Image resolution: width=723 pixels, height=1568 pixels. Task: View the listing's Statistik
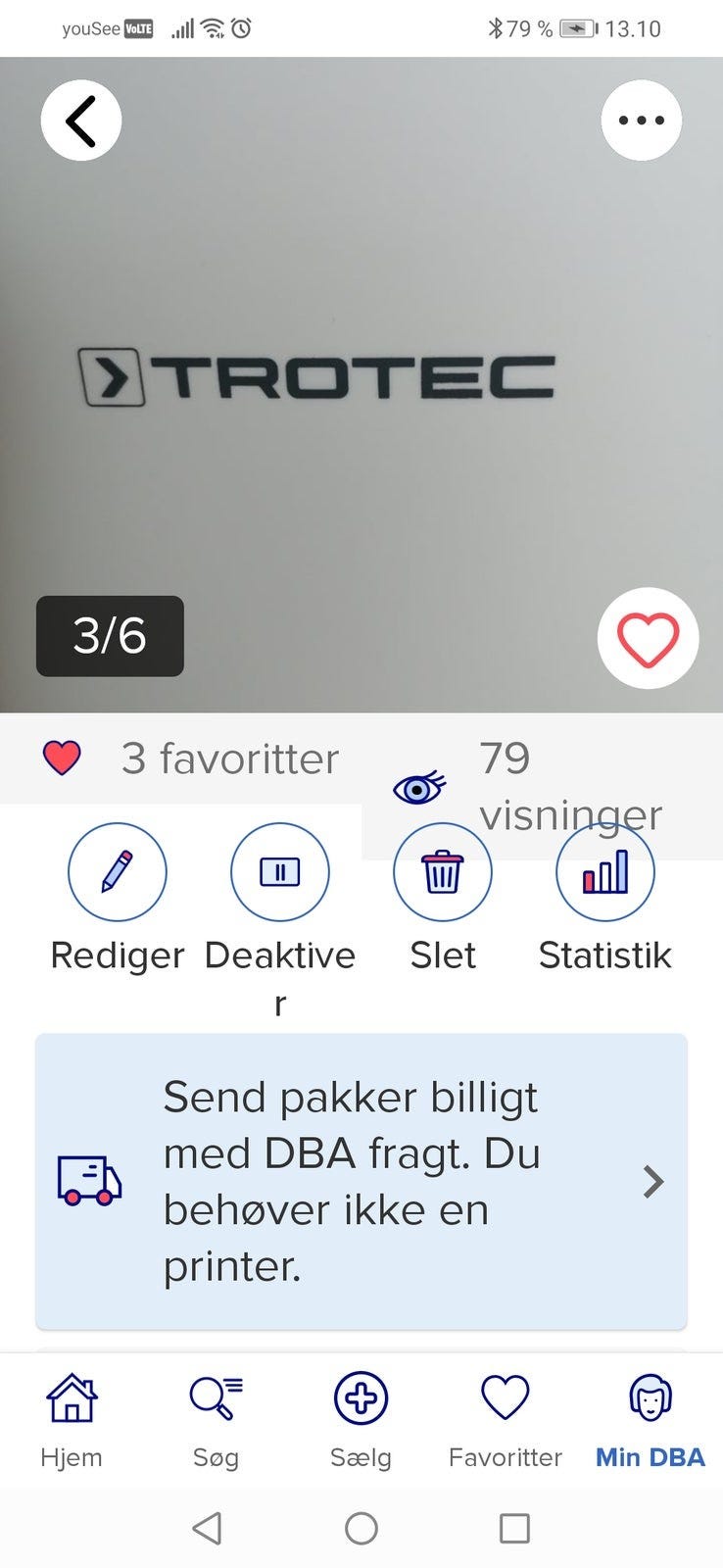[x=604, y=872]
